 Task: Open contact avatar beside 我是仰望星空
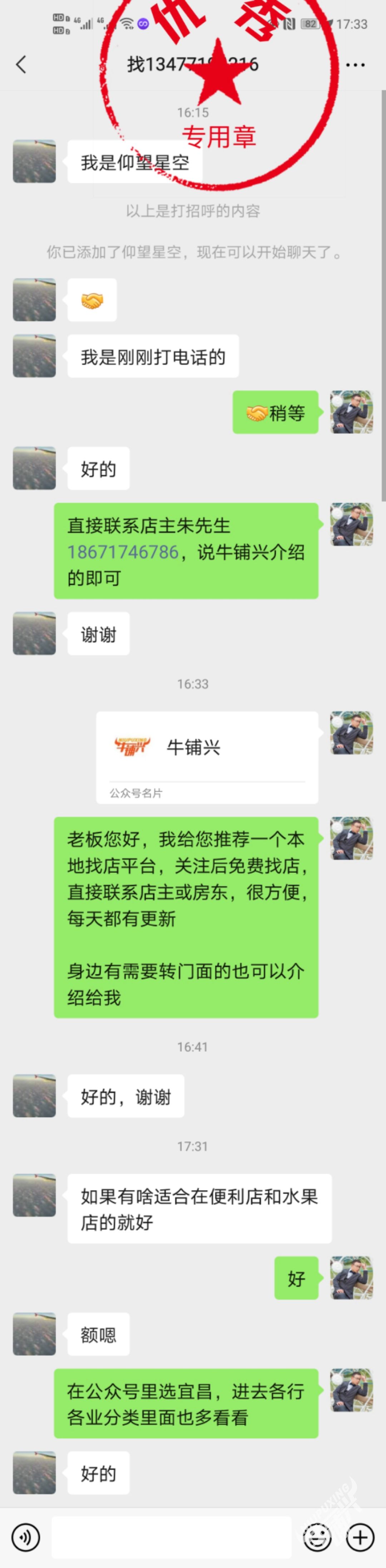(x=34, y=162)
